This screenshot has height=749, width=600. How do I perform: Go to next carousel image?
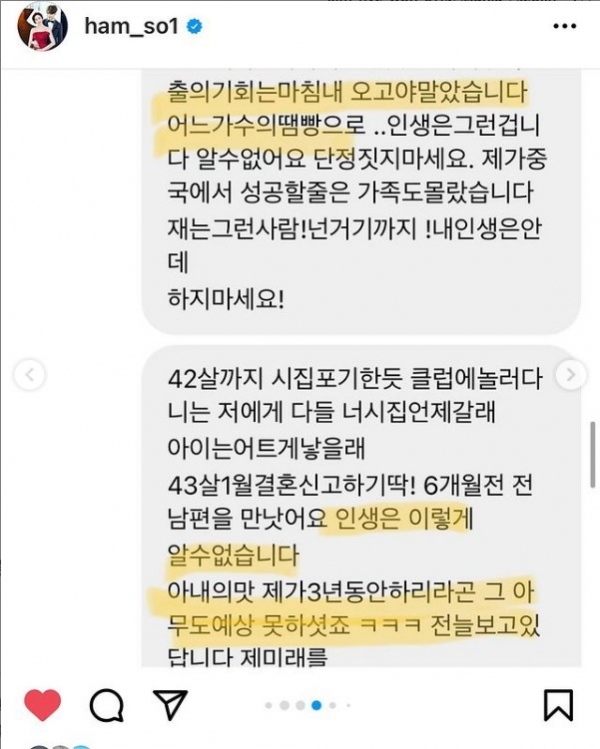pyautogui.click(x=571, y=376)
